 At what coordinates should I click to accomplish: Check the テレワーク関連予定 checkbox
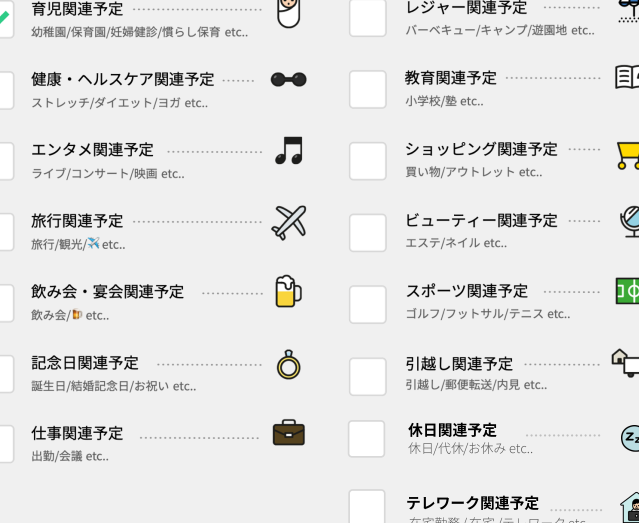click(367, 507)
